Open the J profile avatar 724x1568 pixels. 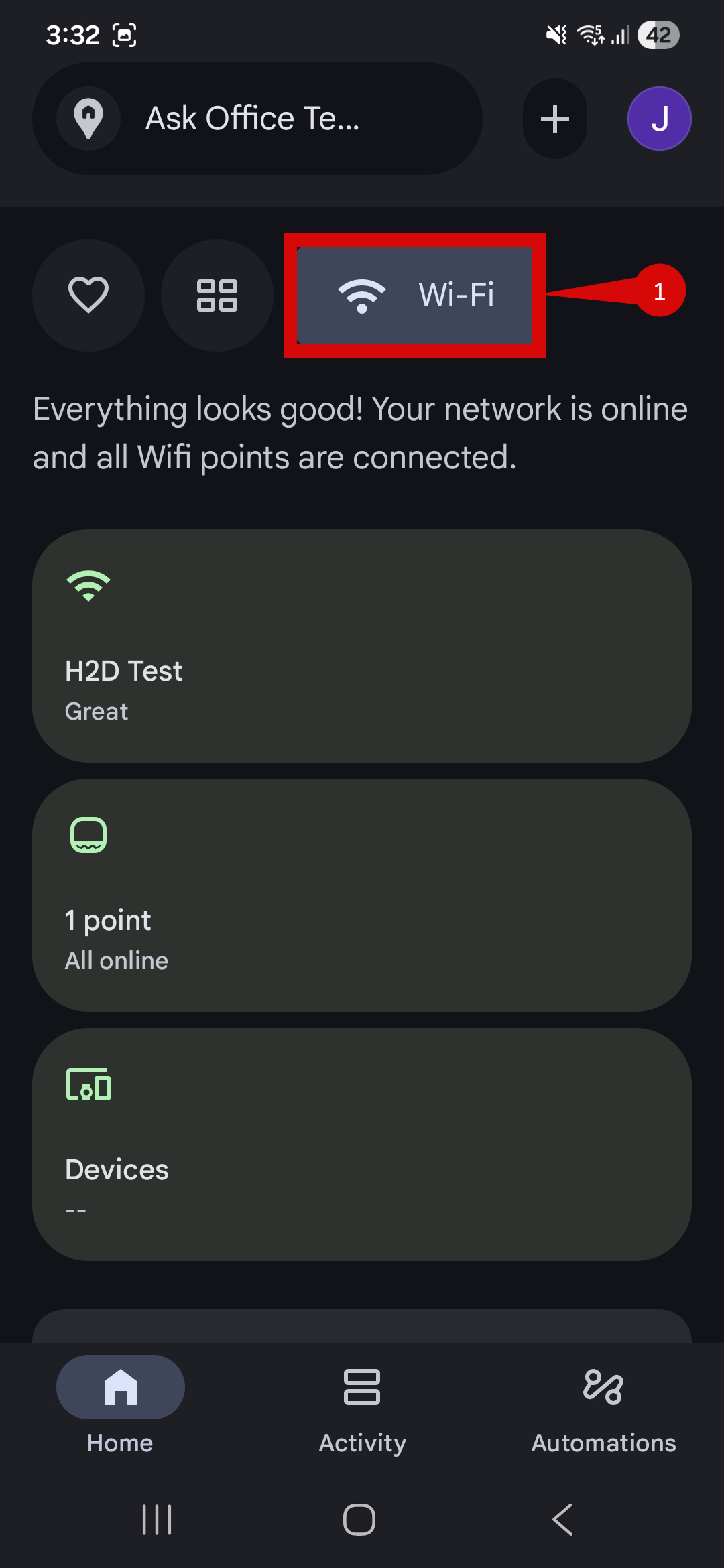(x=659, y=118)
